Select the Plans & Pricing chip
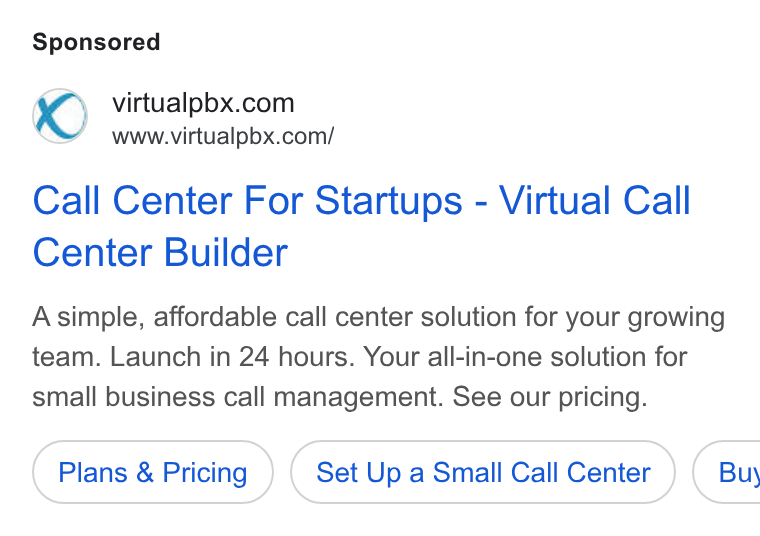This screenshot has height=536, width=760. [153, 472]
